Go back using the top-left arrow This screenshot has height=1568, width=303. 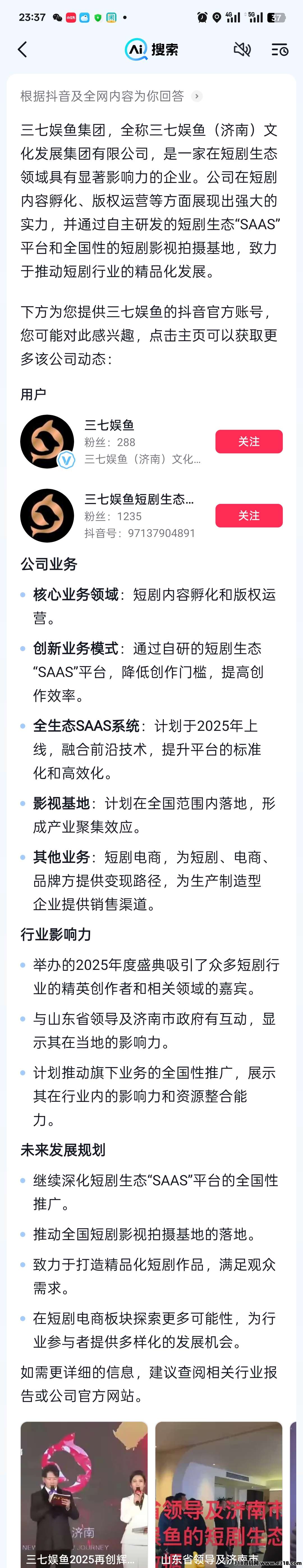(22, 49)
